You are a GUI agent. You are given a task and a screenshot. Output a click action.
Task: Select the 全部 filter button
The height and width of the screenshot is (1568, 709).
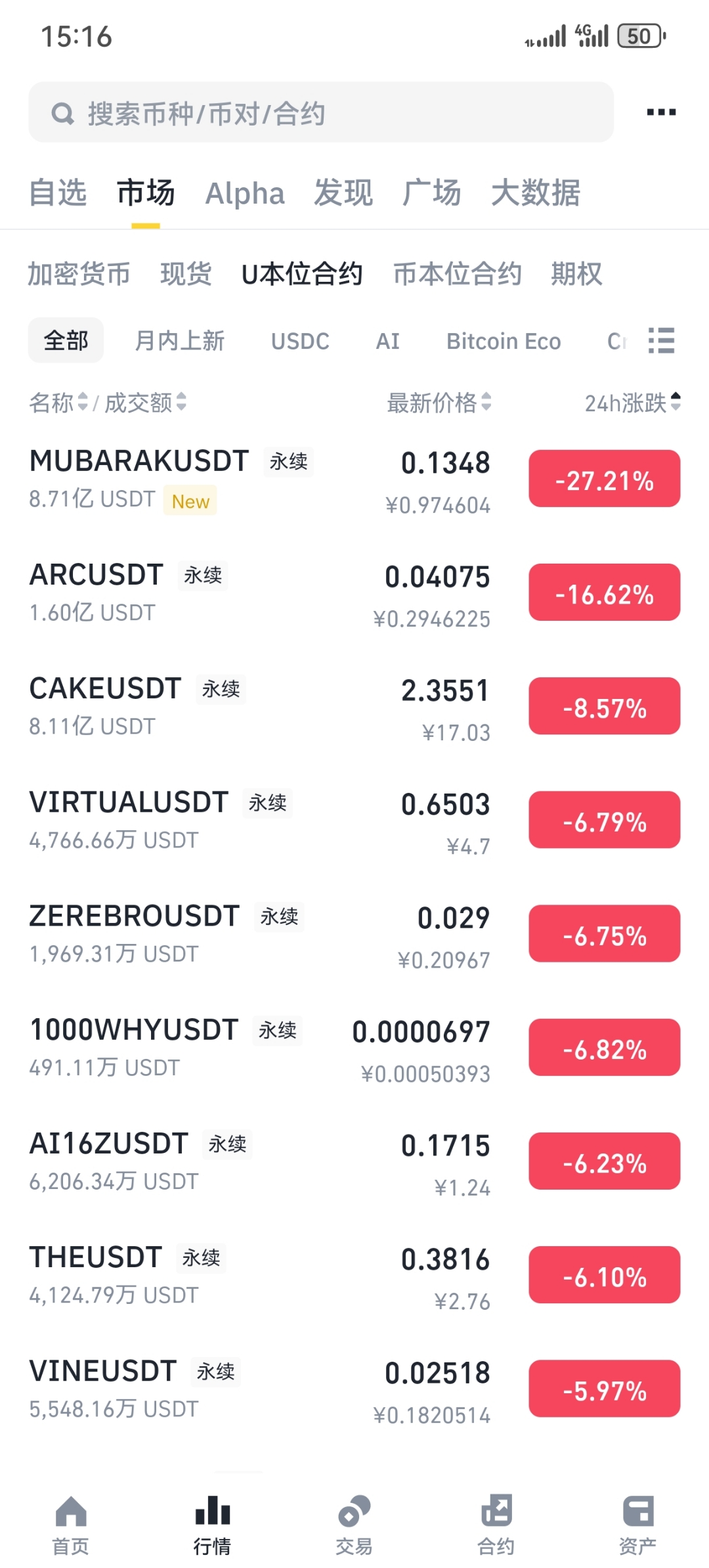point(65,340)
